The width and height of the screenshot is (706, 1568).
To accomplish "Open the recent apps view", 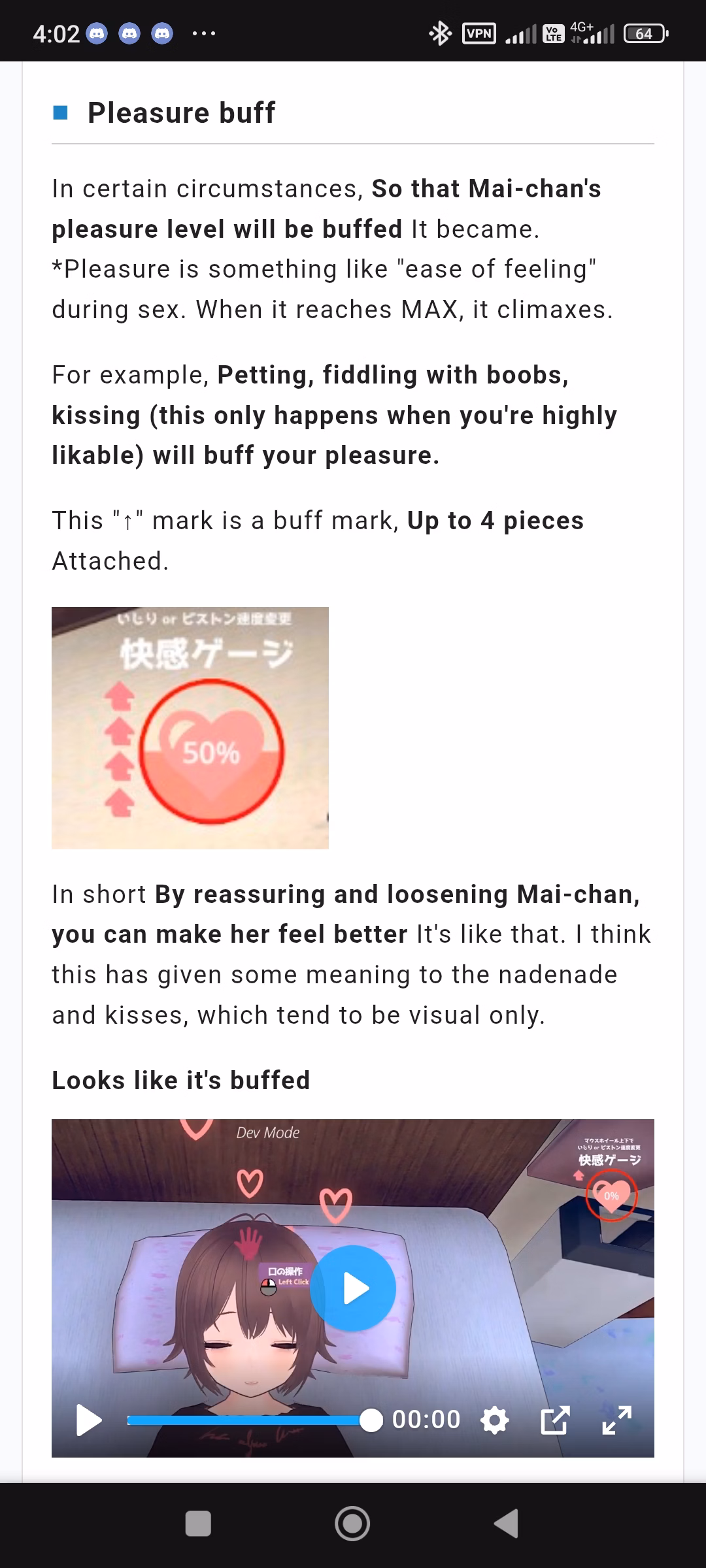I will point(198,1524).
